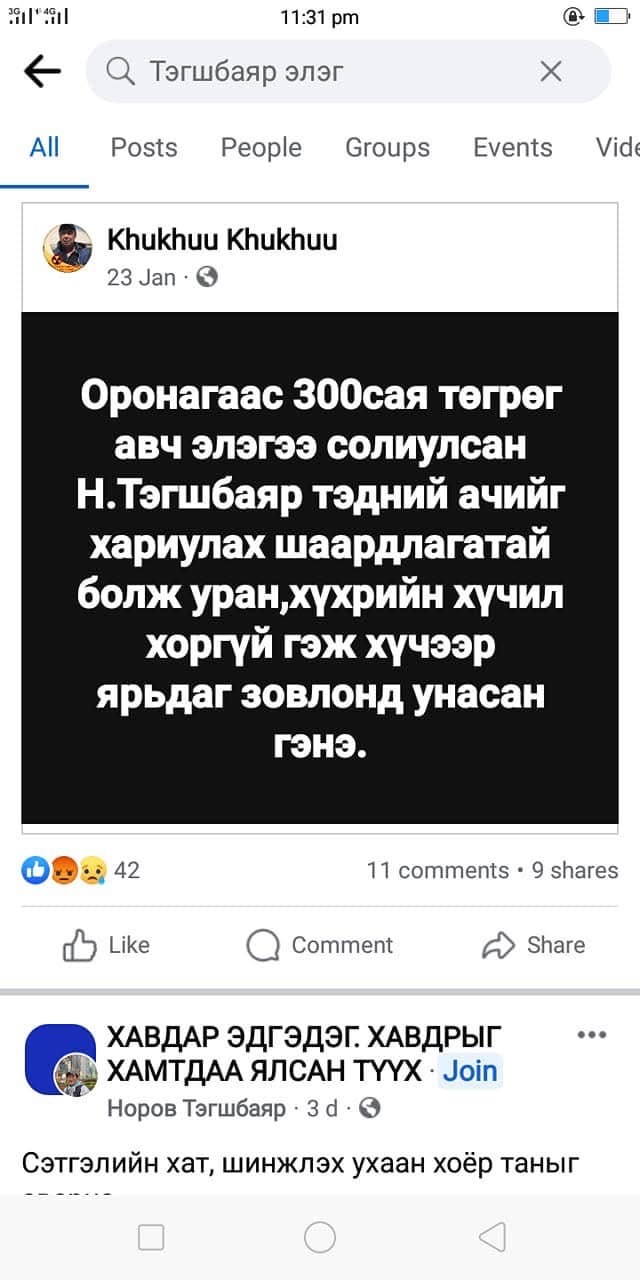Clear the search query text

click(551, 71)
